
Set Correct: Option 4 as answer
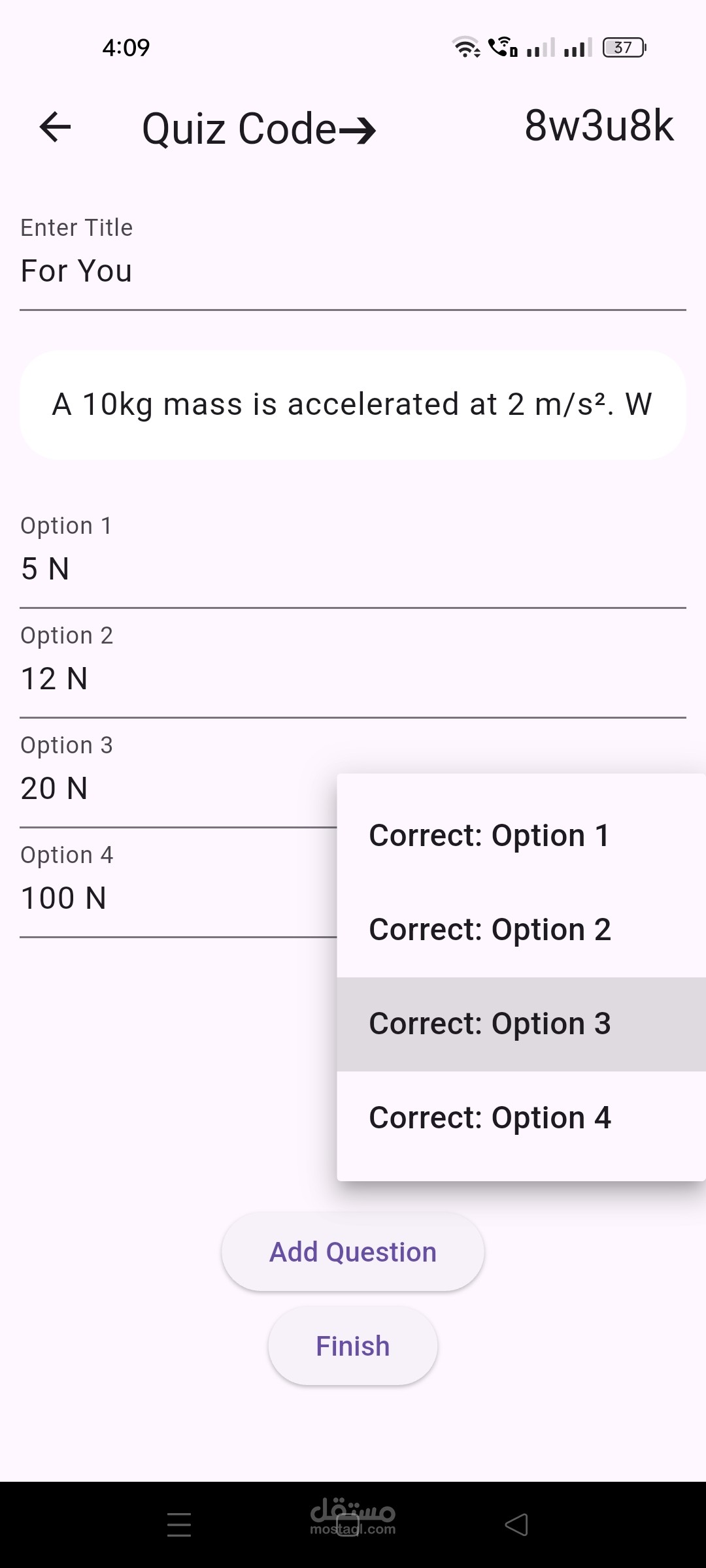[x=521, y=1118]
